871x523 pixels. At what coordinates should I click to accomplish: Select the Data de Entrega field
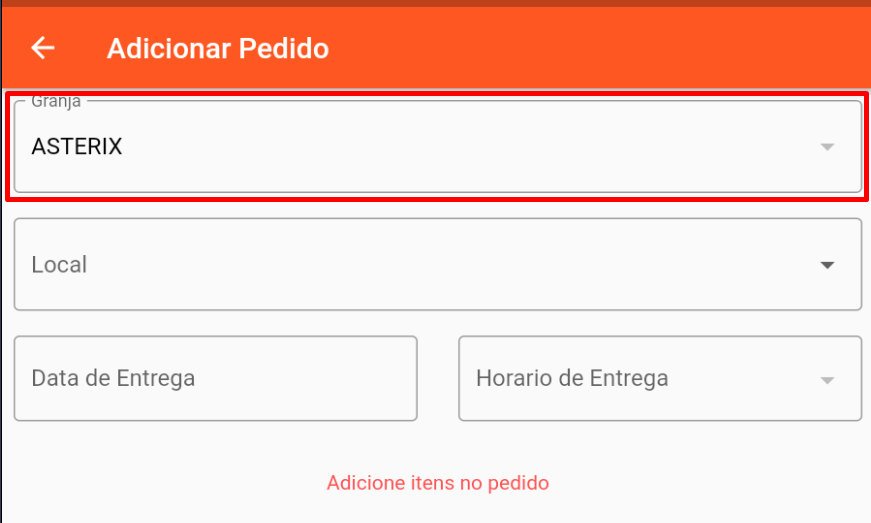[x=215, y=378]
